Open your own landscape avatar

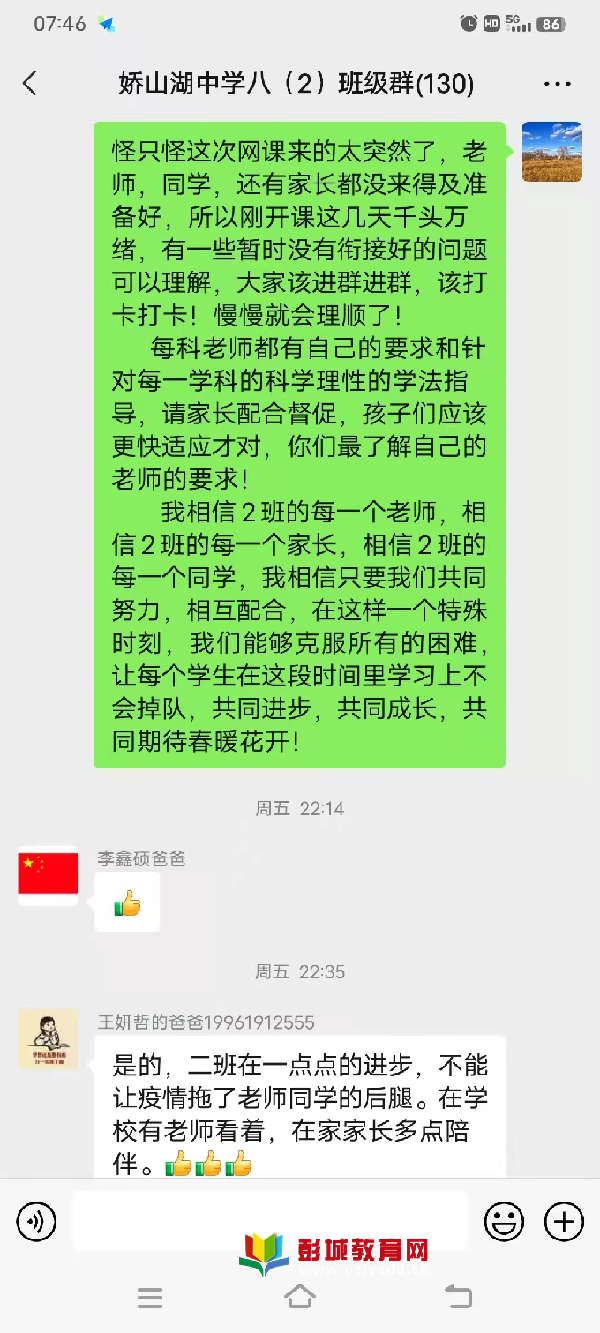coord(551,152)
